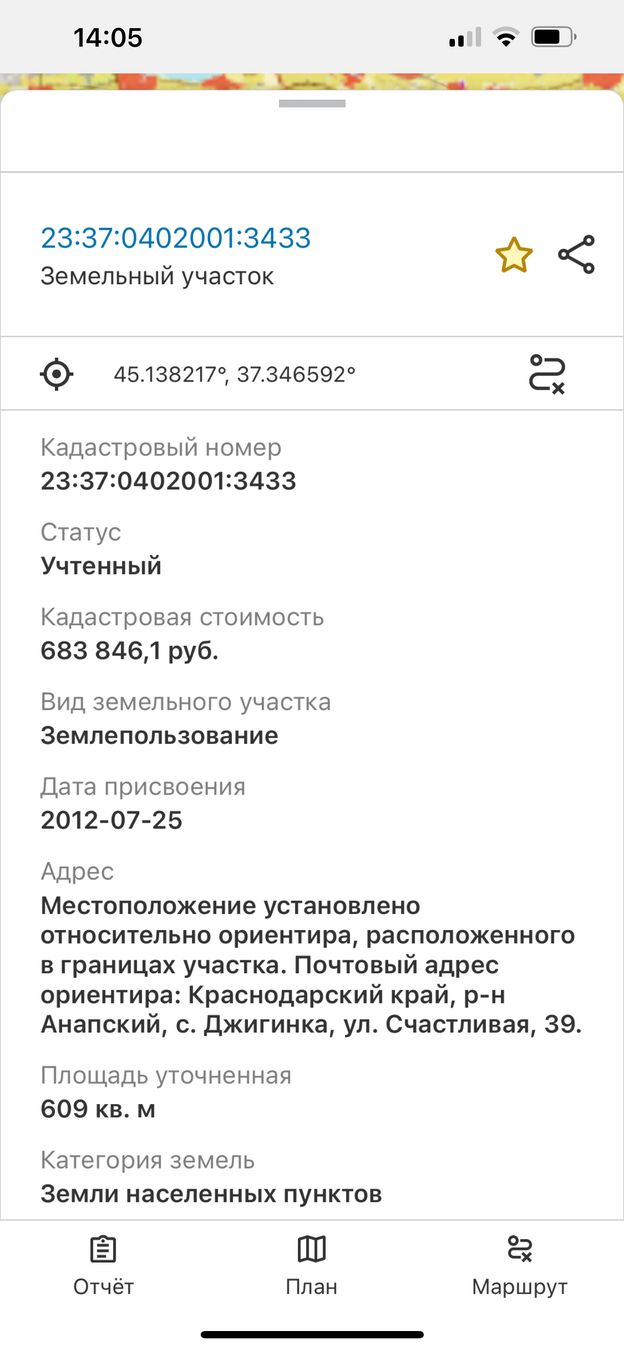Open the cadastral number link 23:37:0402001:3433
The image size is (624, 1350).
point(176,238)
